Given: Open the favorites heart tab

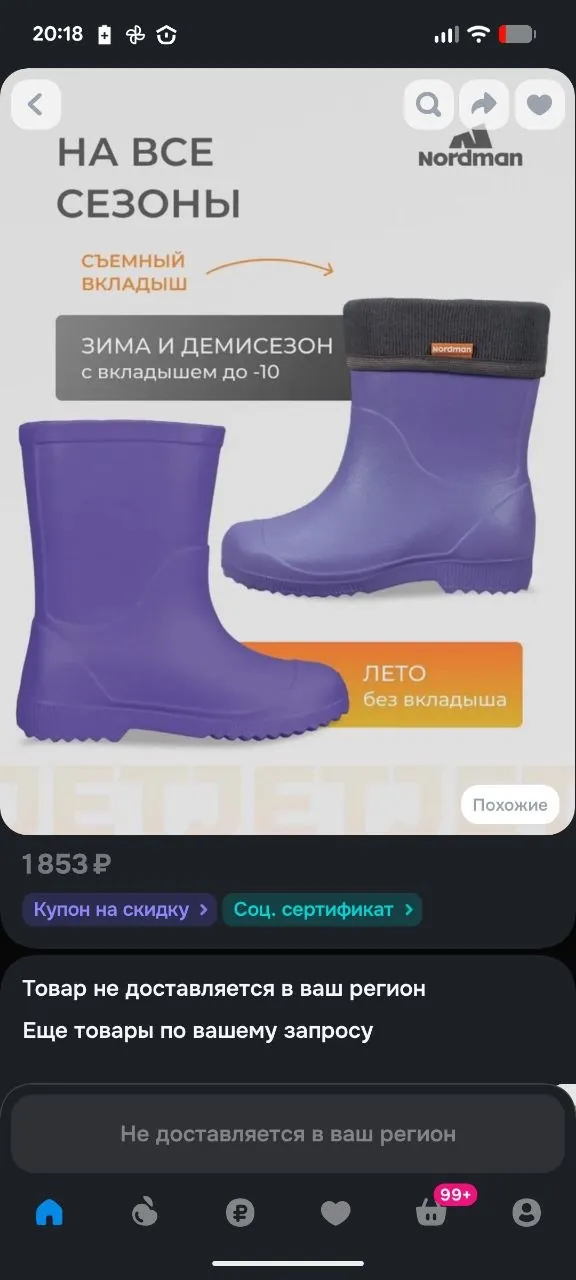Looking at the screenshot, I should [335, 1213].
